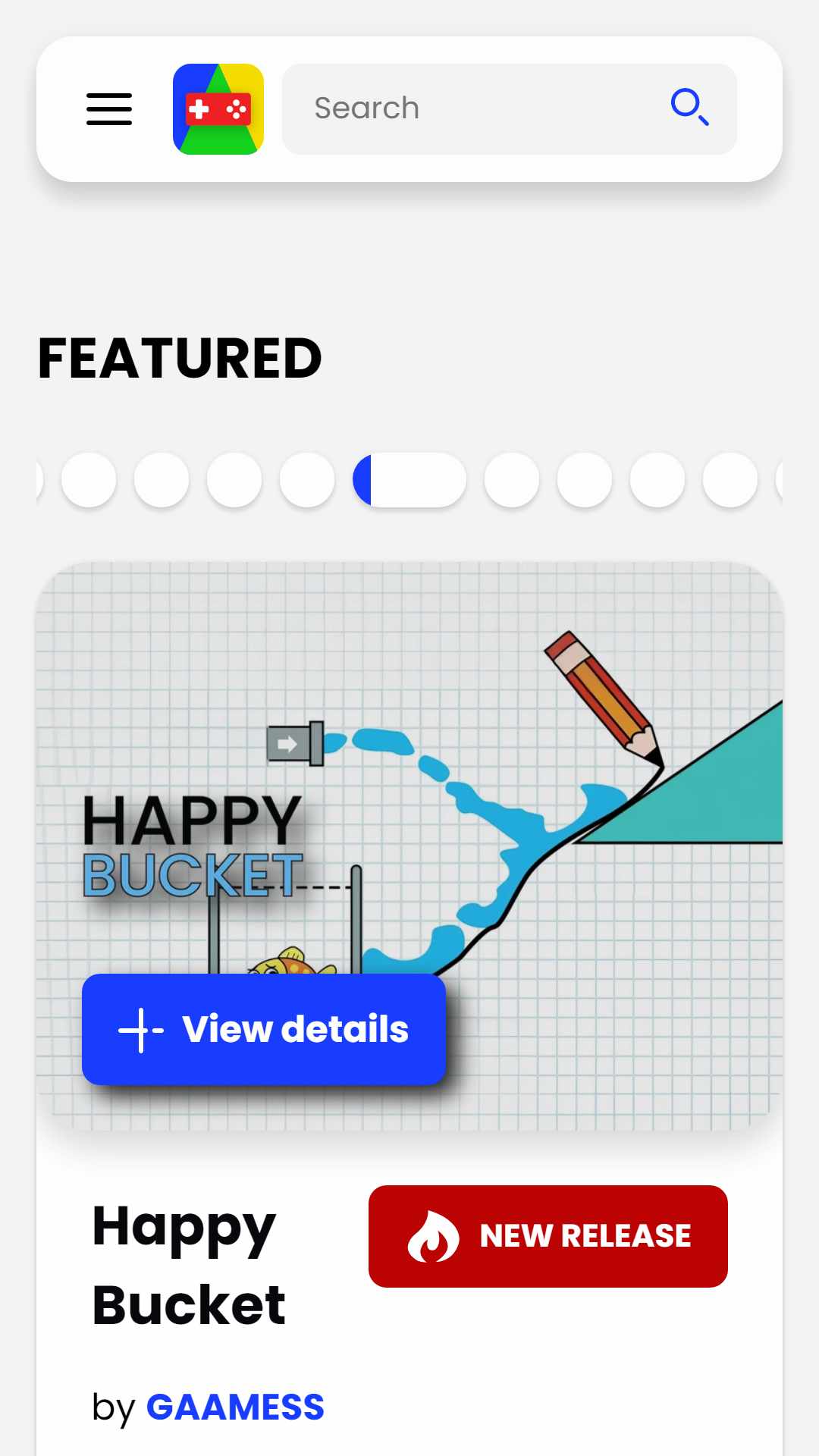This screenshot has height=1456, width=819.
Task: Open the GAAMESS developer link
Action: tap(235, 1407)
